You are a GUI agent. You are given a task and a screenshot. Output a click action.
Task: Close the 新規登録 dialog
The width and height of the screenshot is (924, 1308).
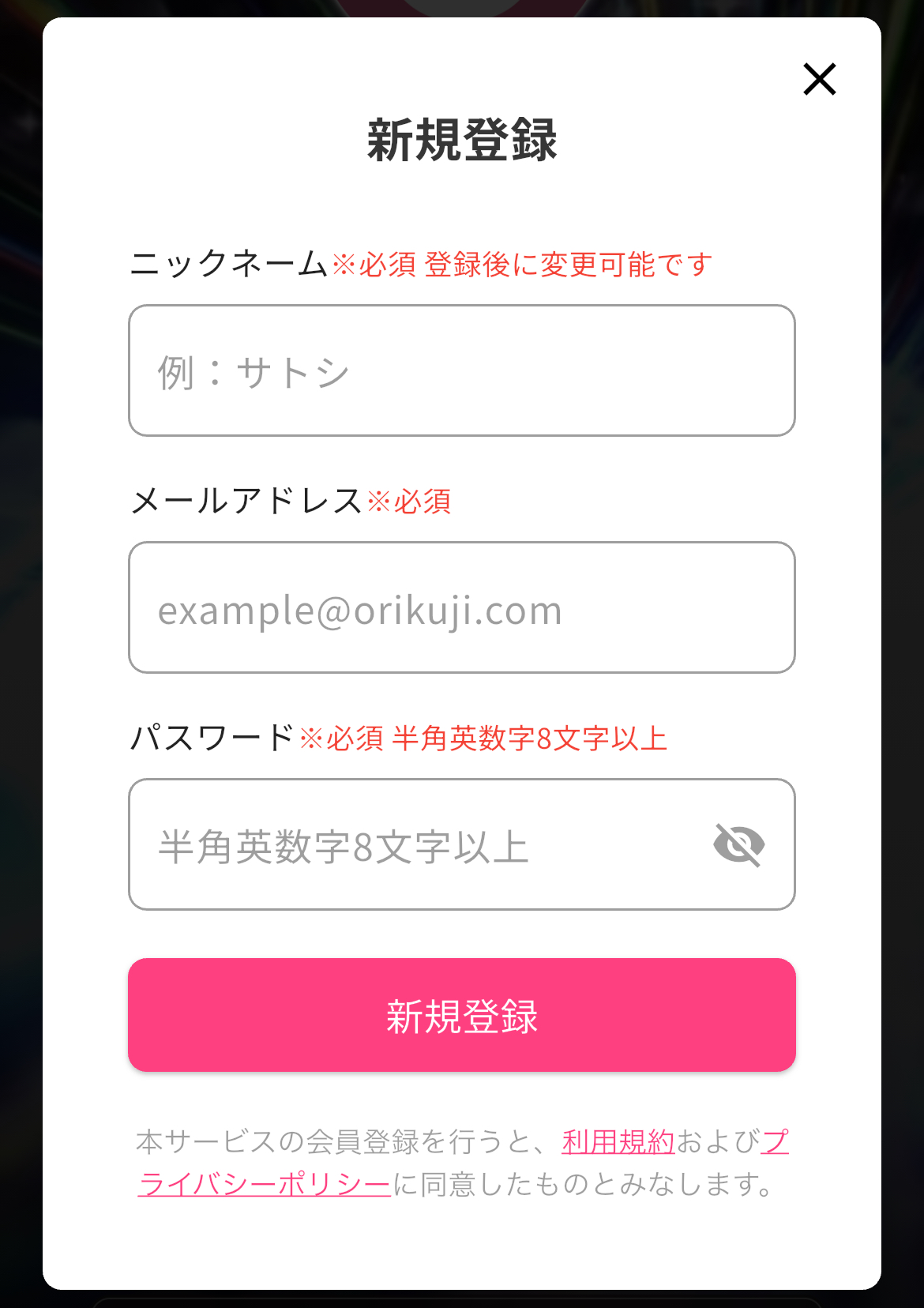tap(819, 79)
